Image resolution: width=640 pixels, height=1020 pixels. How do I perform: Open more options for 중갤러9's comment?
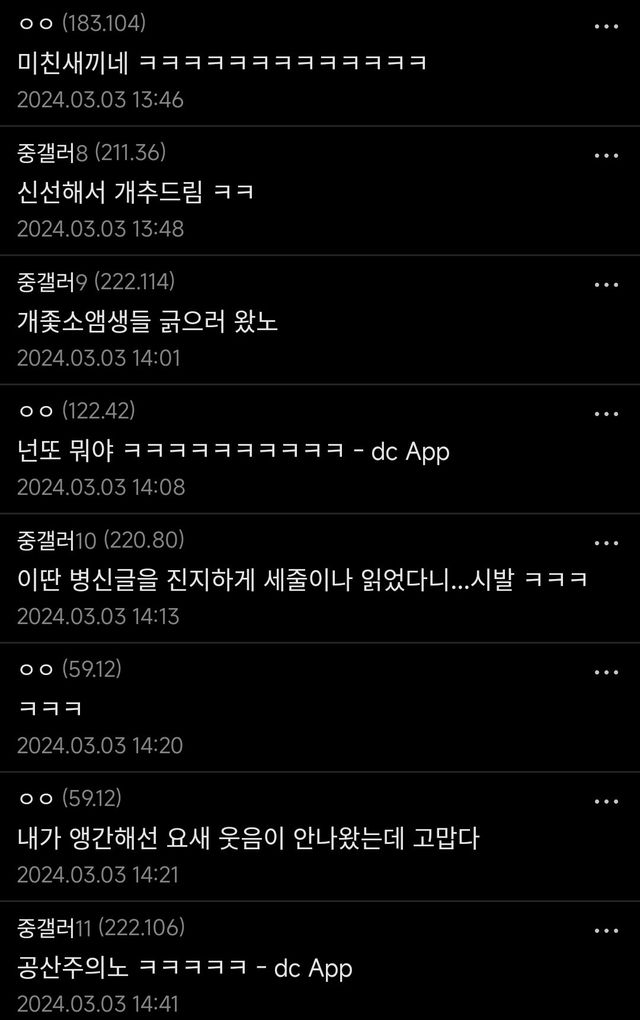pos(606,285)
